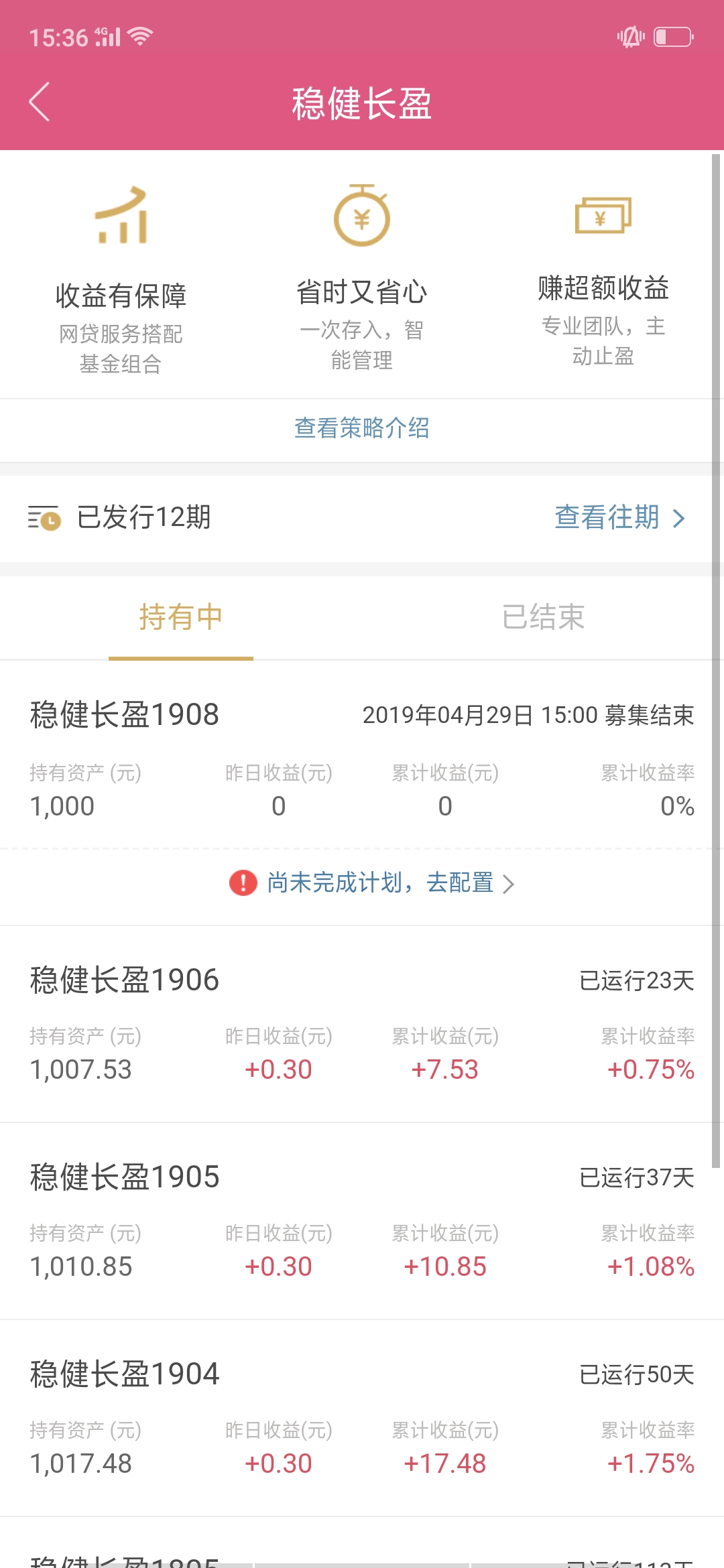This screenshot has height=1568, width=724.
Task: Switch to the 已结束 tab
Action: [543, 617]
